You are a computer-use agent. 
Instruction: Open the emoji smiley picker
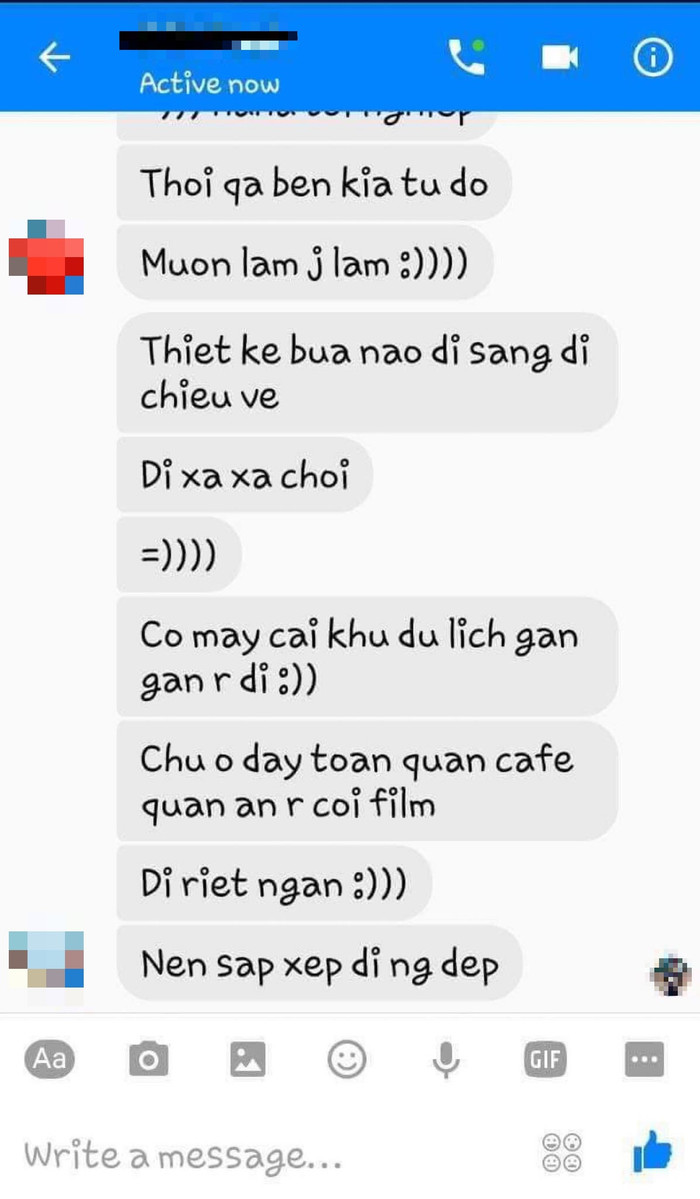(x=347, y=1059)
